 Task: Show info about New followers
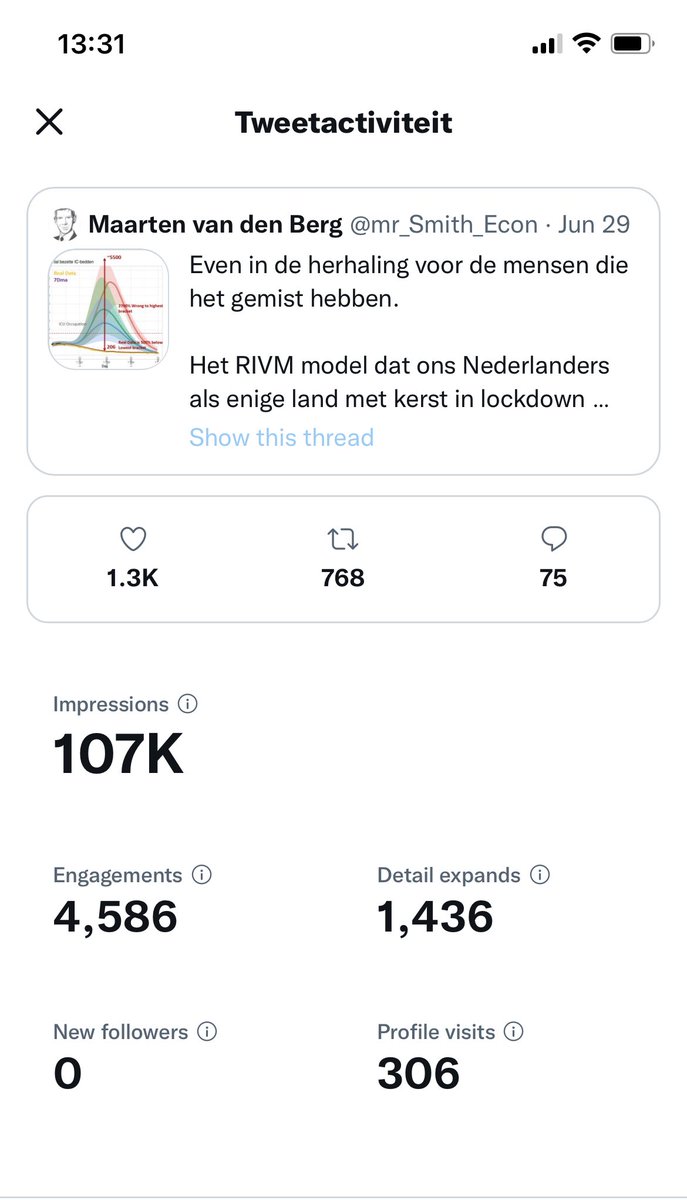click(207, 1031)
